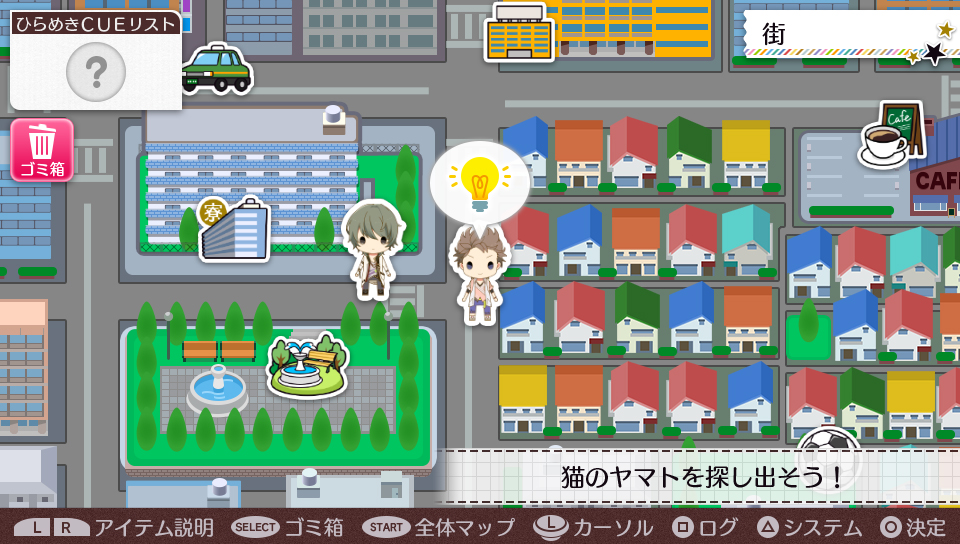The image size is (960, 544).
Task: Enter the dorm building marked 寮
Action: (x=233, y=229)
